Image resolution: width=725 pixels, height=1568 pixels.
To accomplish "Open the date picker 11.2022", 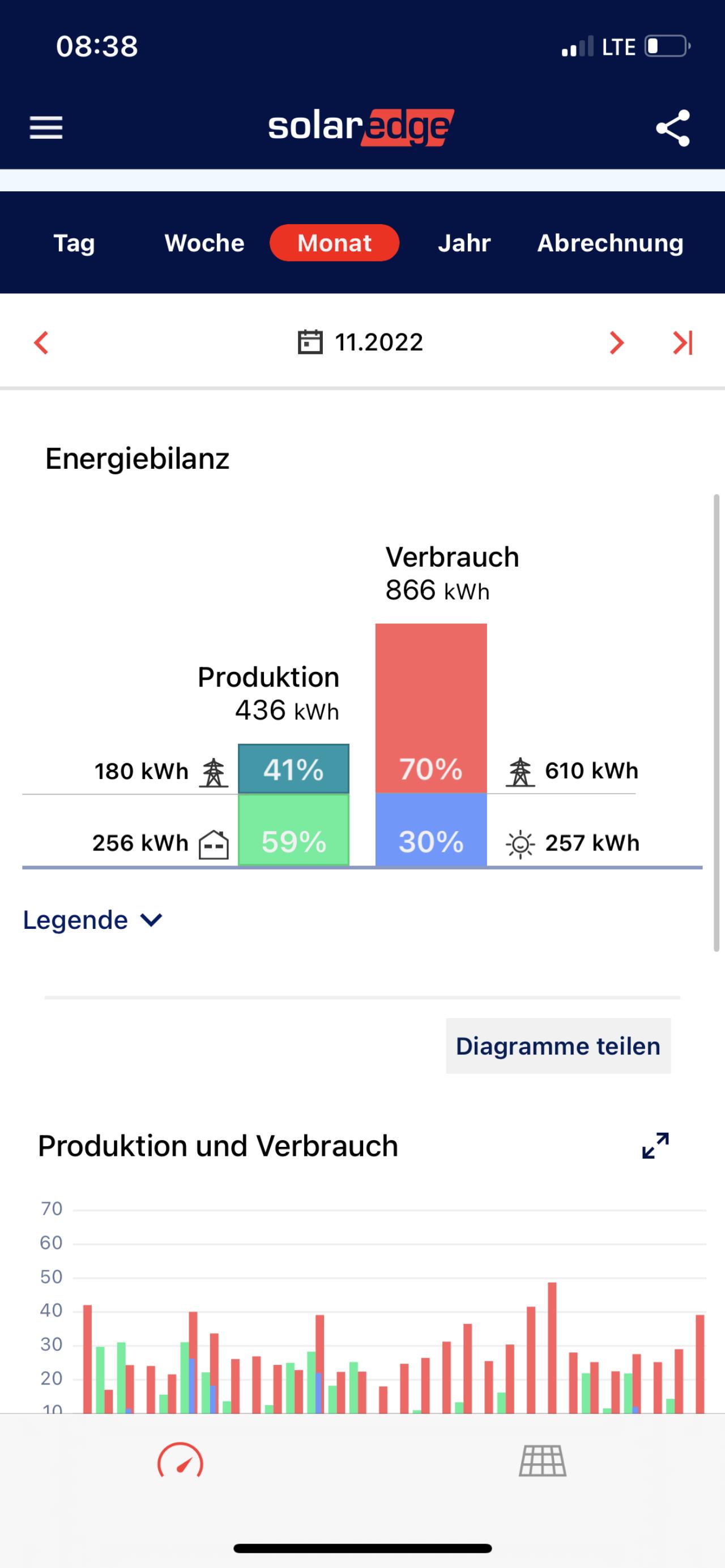I will click(360, 342).
